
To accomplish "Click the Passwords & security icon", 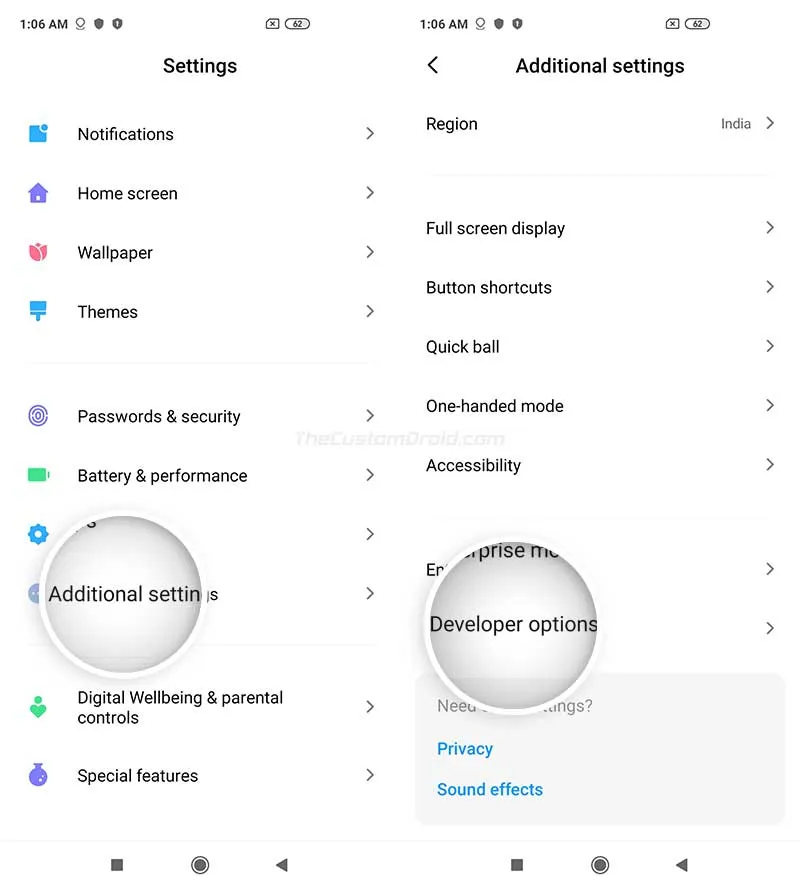I will point(38,416).
